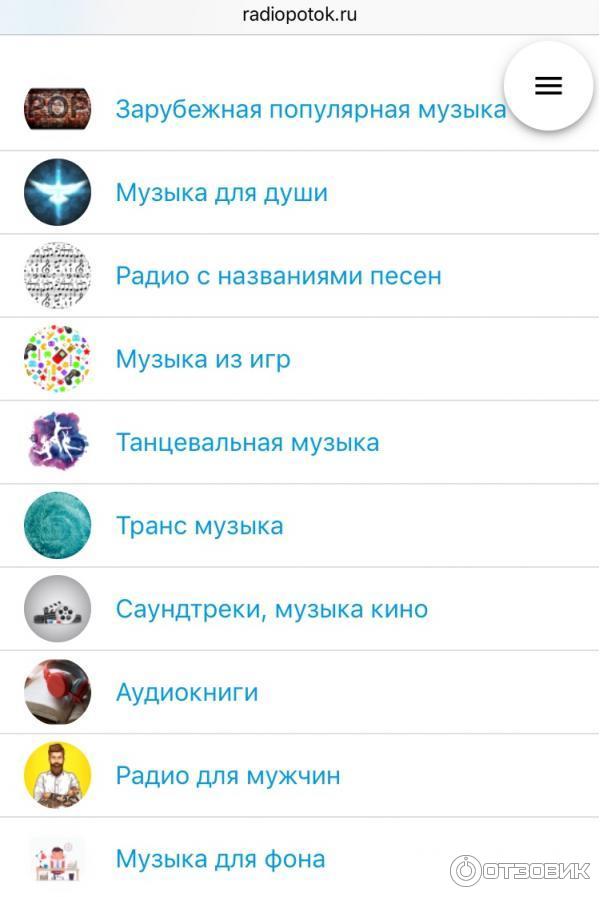Tap the radiopotok.ru address bar
The height and width of the screenshot is (897, 600).
pyautogui.click(x=299, y=15)
